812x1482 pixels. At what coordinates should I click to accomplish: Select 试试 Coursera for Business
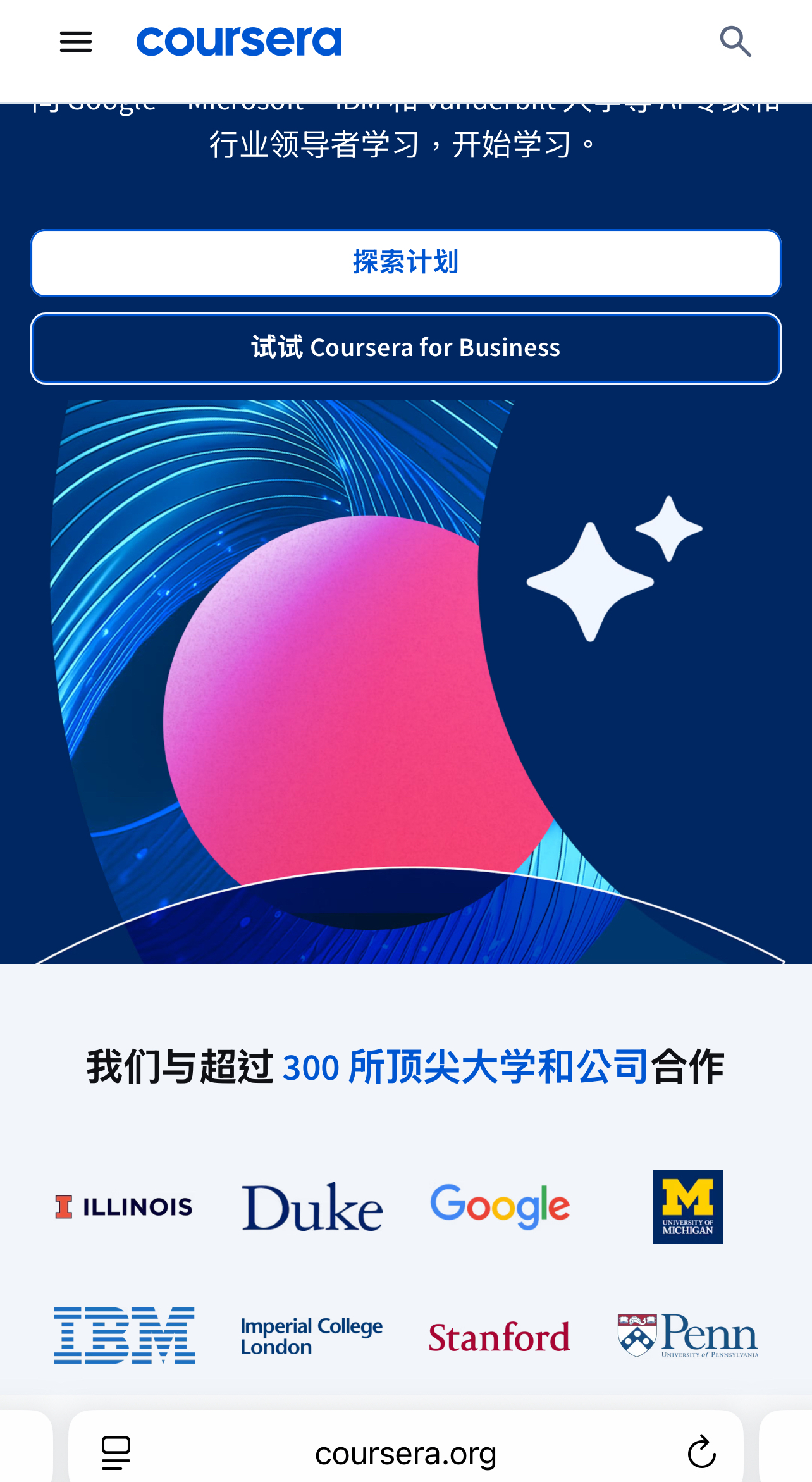point(406,349)
